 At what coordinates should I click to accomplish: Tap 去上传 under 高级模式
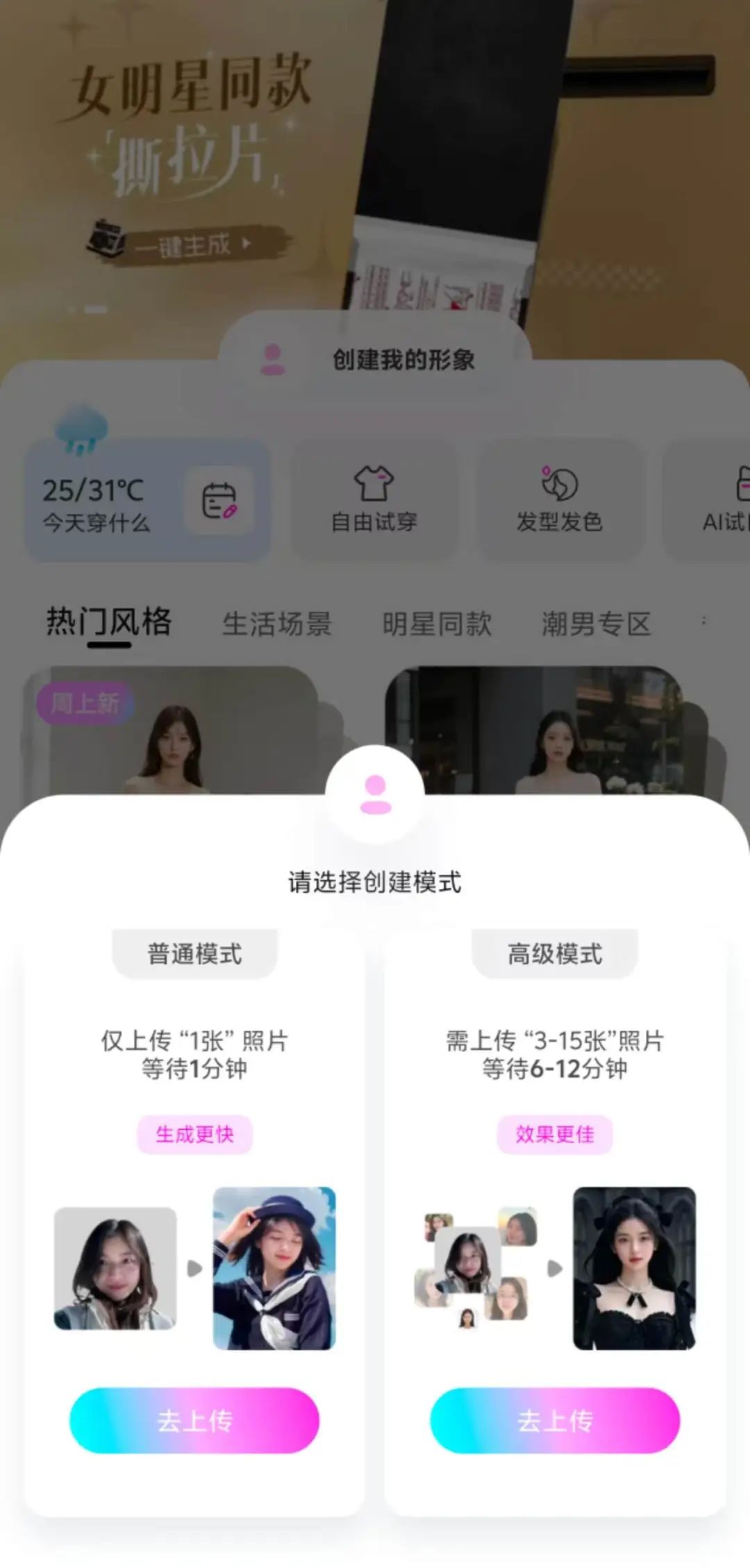555,1421
